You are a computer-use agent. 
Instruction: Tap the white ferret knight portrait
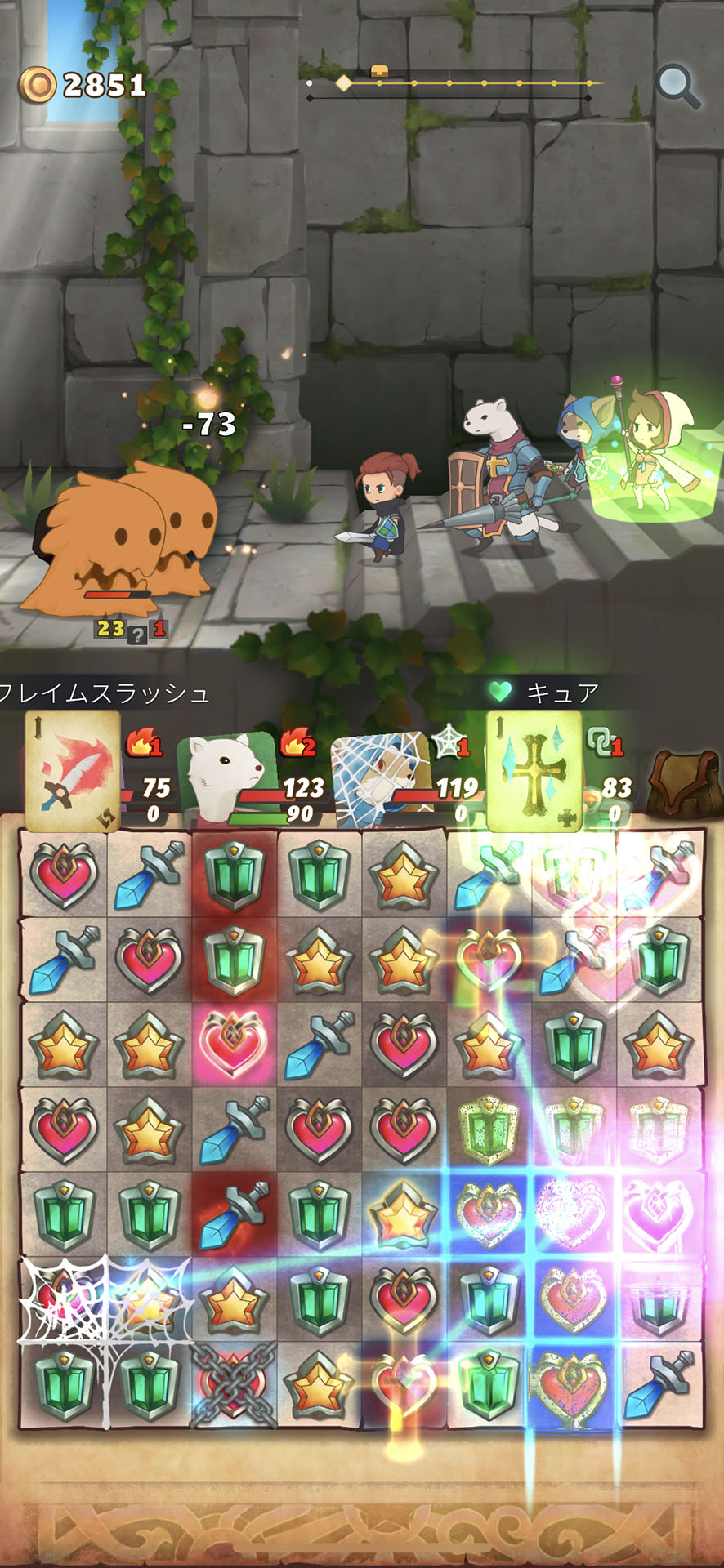[x=226, y=776]
